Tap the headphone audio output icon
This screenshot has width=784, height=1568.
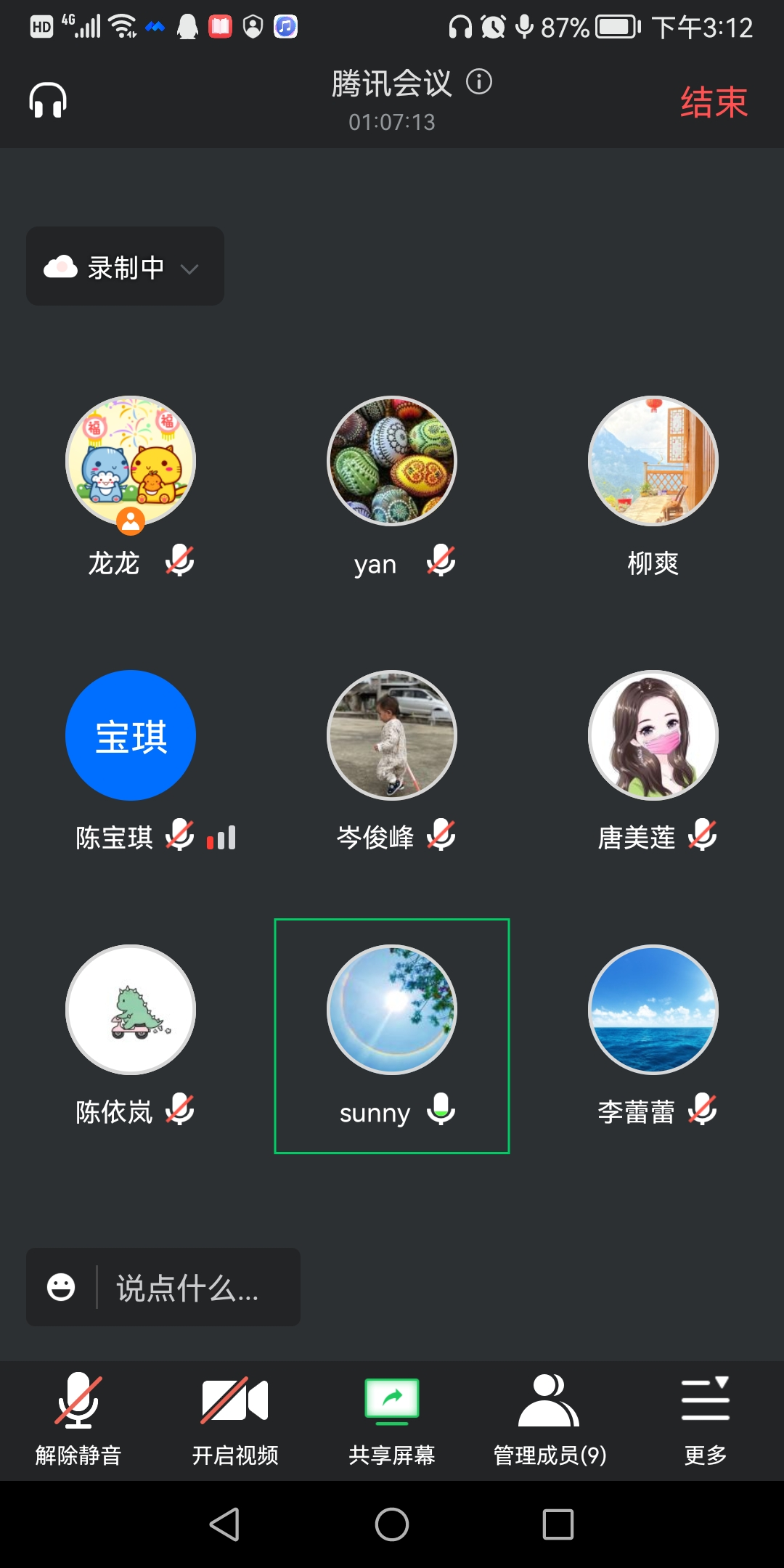(x=48, y=100)
